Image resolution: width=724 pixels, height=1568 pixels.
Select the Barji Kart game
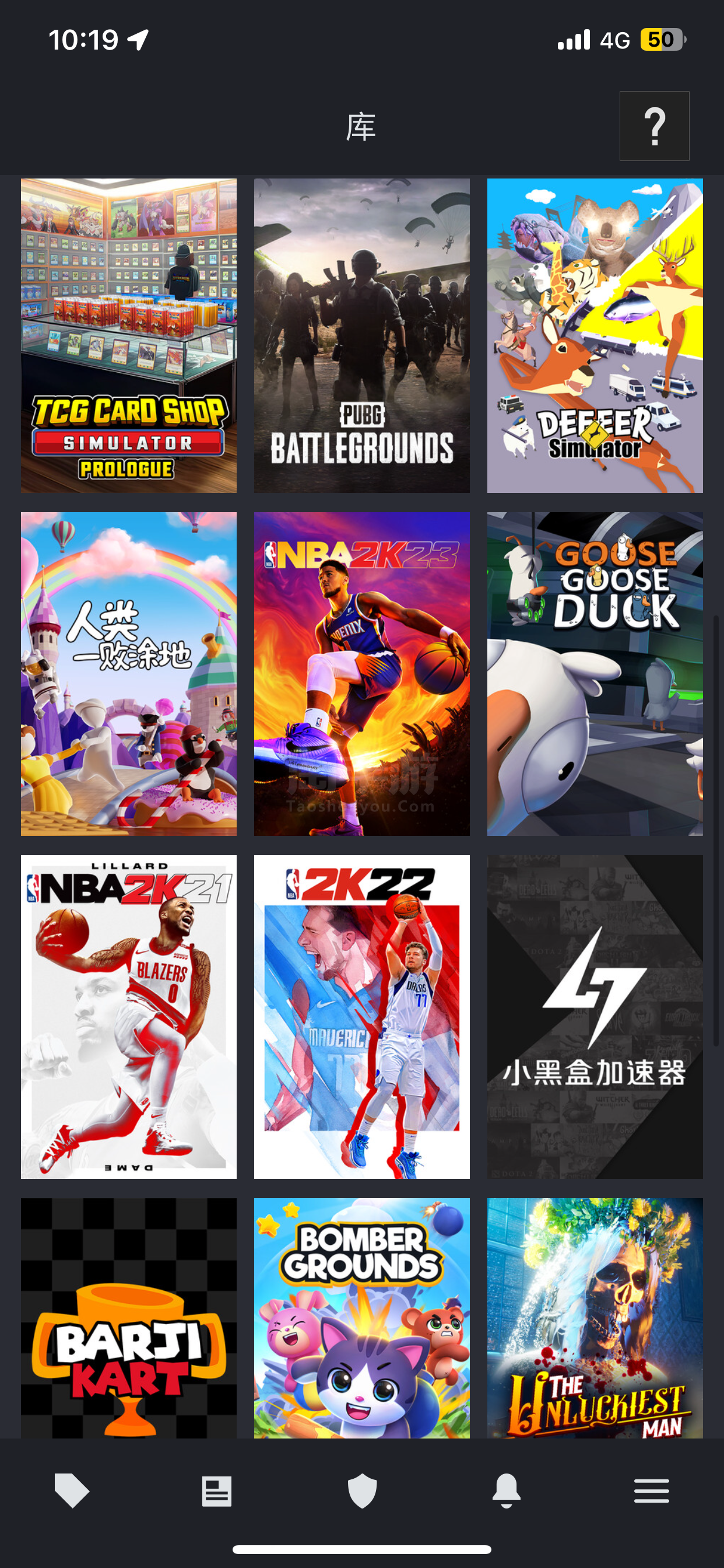(129, 1318)
